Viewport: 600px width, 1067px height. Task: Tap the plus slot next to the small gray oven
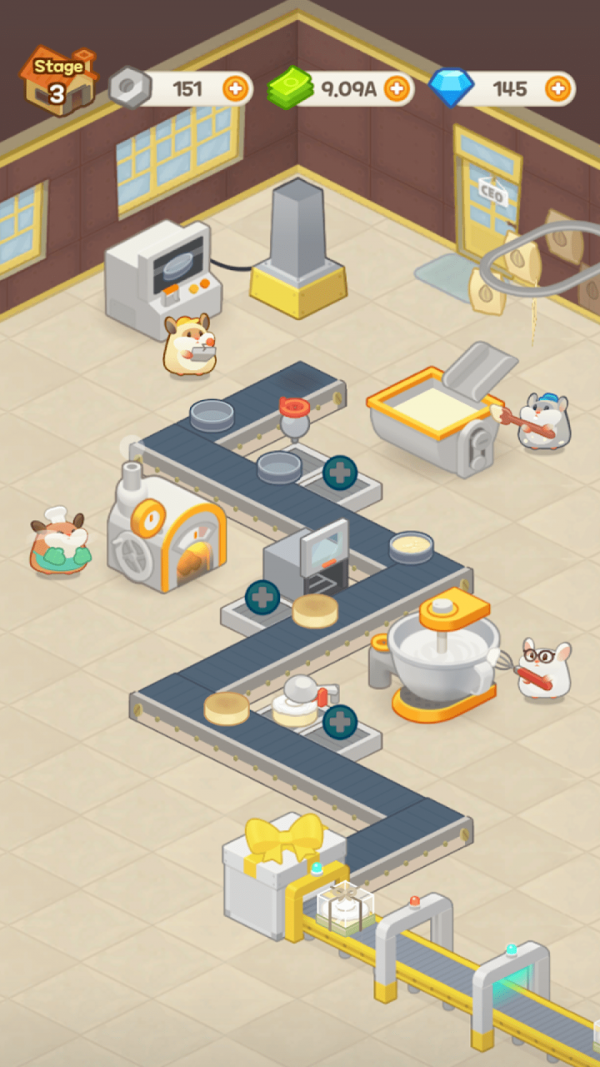point(262,598)
